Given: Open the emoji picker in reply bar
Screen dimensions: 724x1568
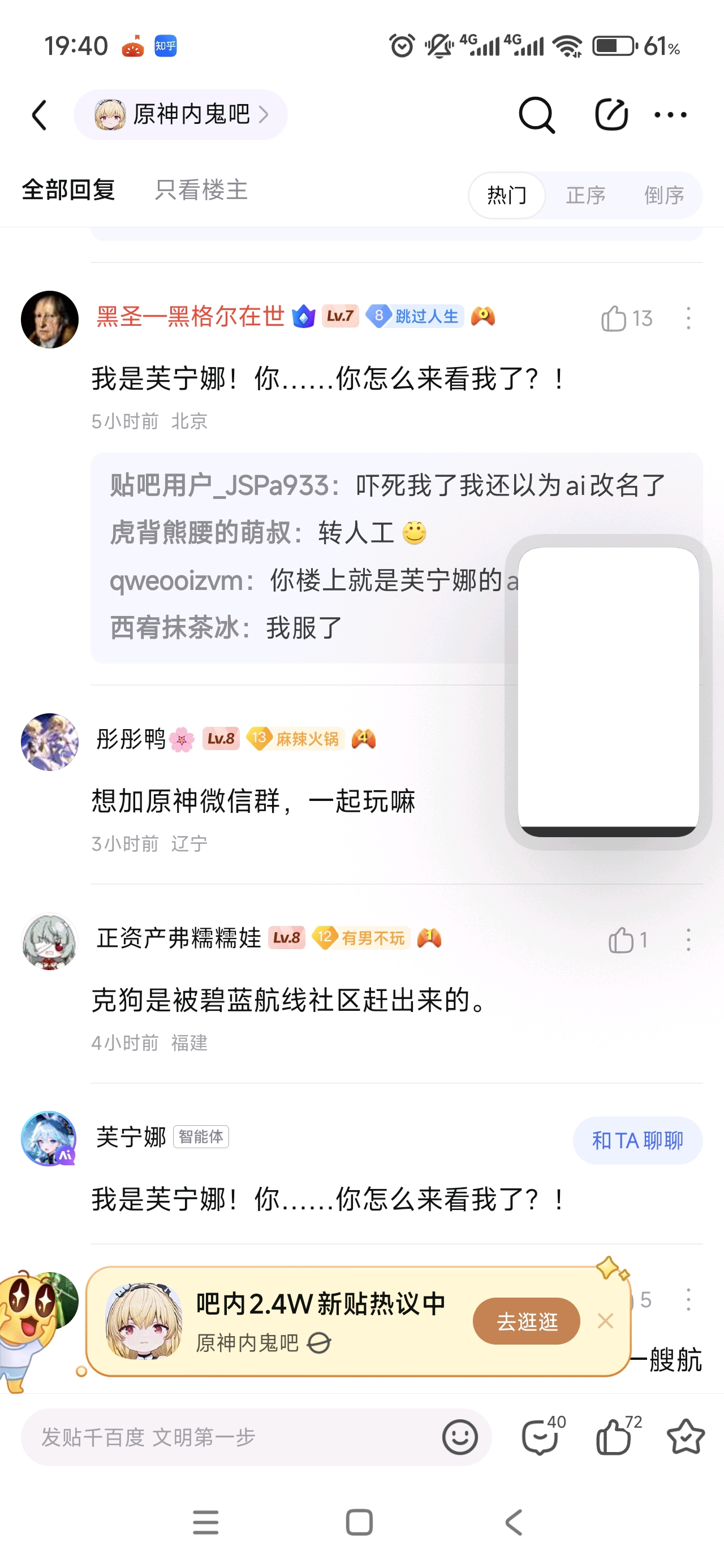Looking at the screenshot, I should point(460,1437).
